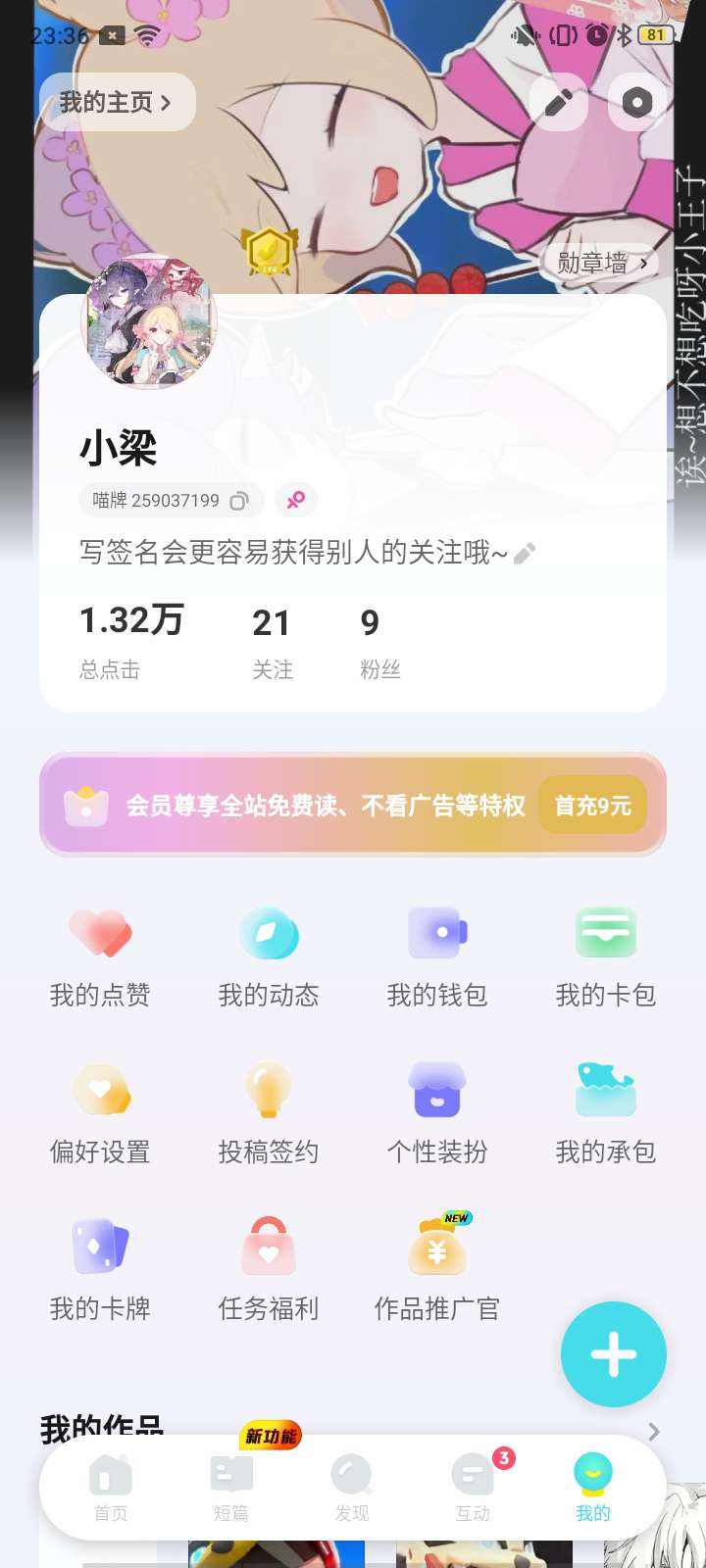
Task: Open 任务福利
Action: (269, 1271)
